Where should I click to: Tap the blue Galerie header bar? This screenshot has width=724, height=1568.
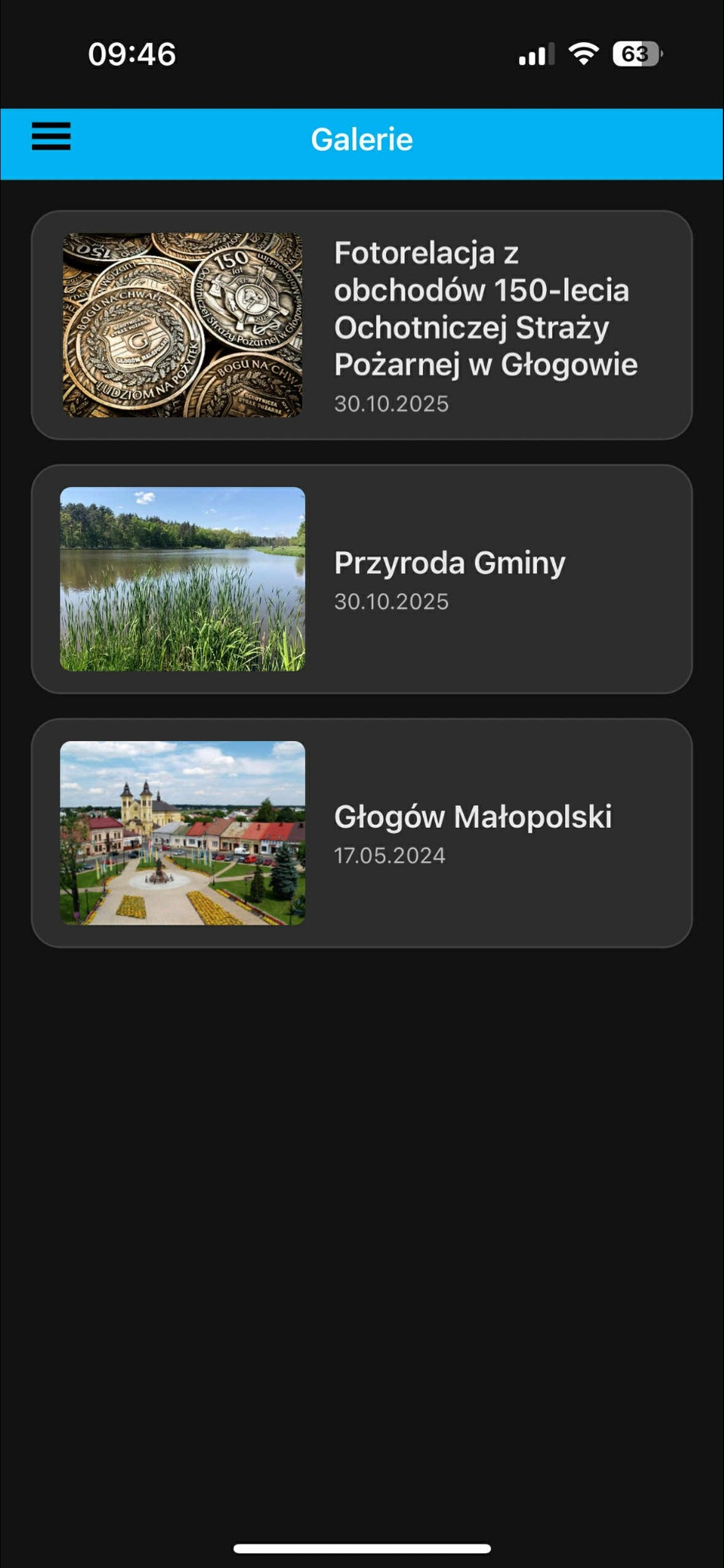(362, 139)
